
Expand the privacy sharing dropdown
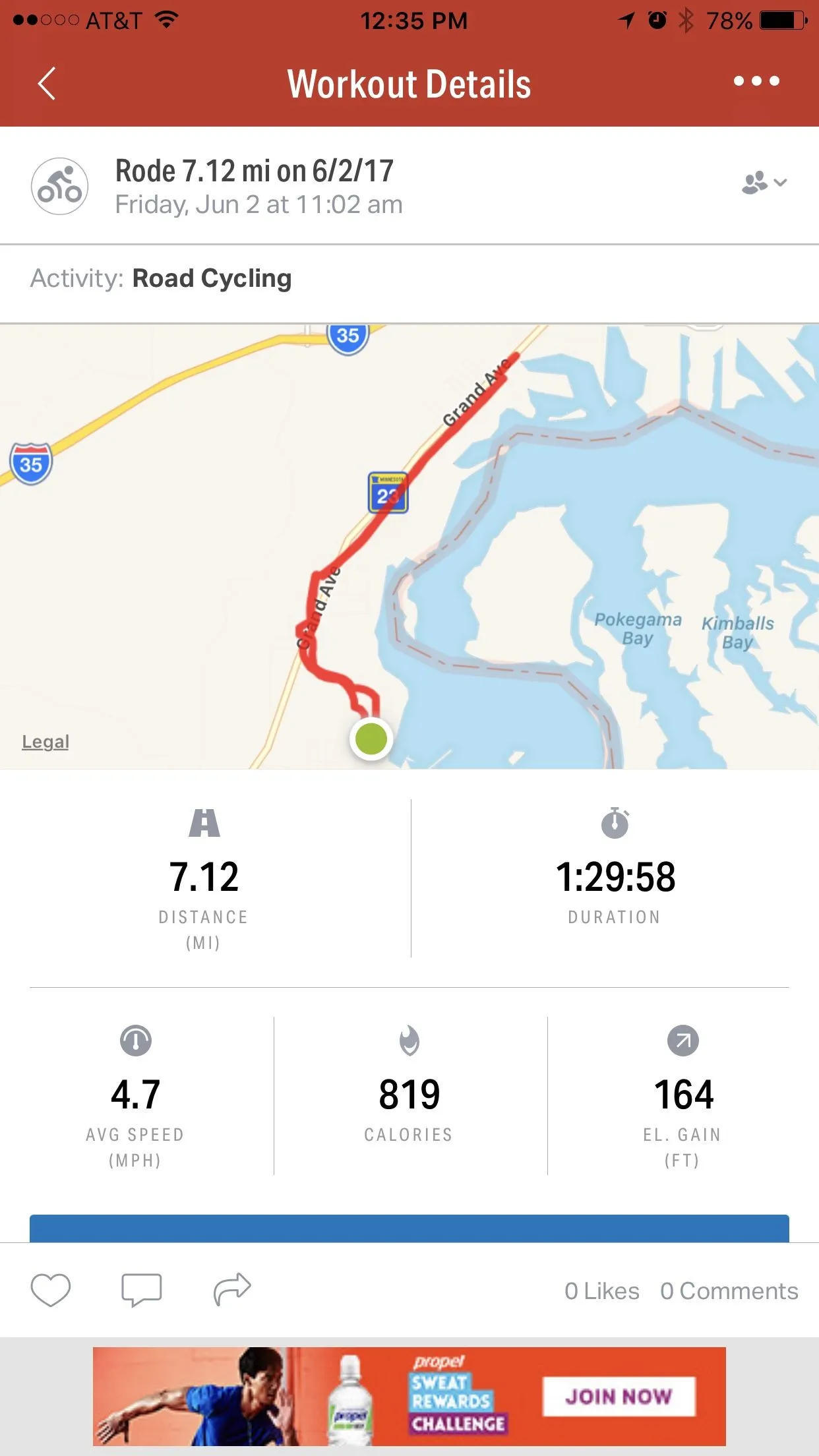[764, 183]
